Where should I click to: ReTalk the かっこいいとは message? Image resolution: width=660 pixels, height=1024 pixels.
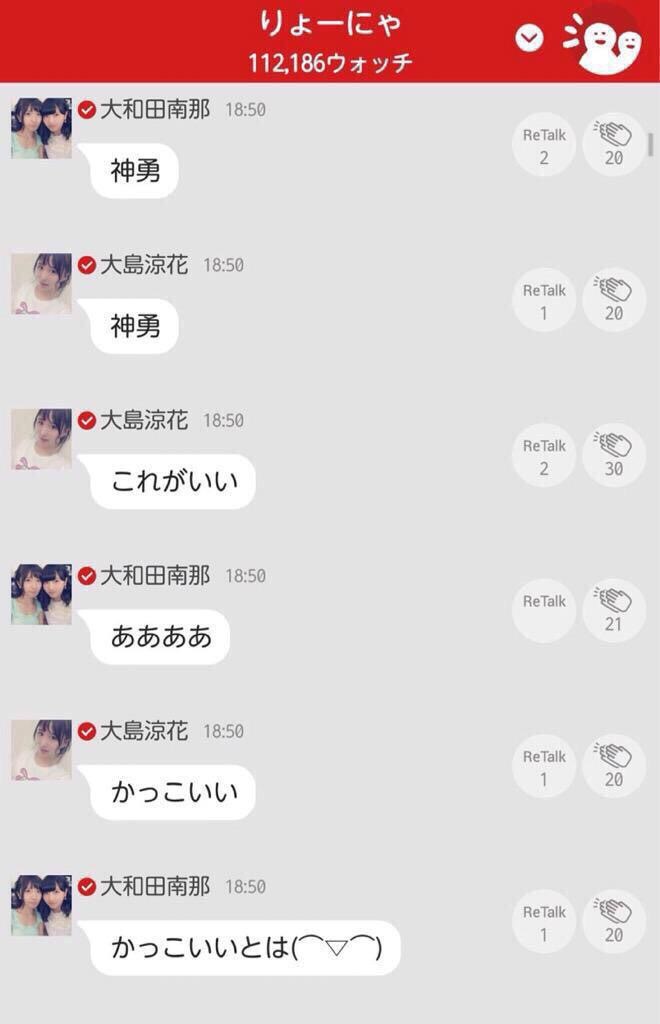(x=544, y=922)
